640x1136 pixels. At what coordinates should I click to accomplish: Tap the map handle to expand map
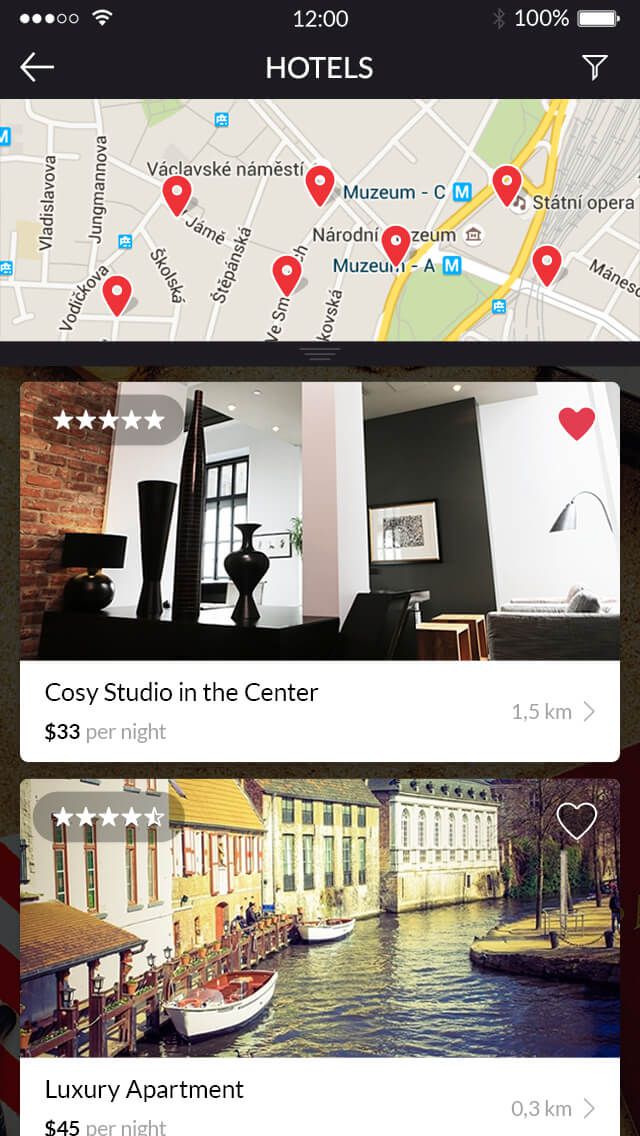click(x=320, y=354)
